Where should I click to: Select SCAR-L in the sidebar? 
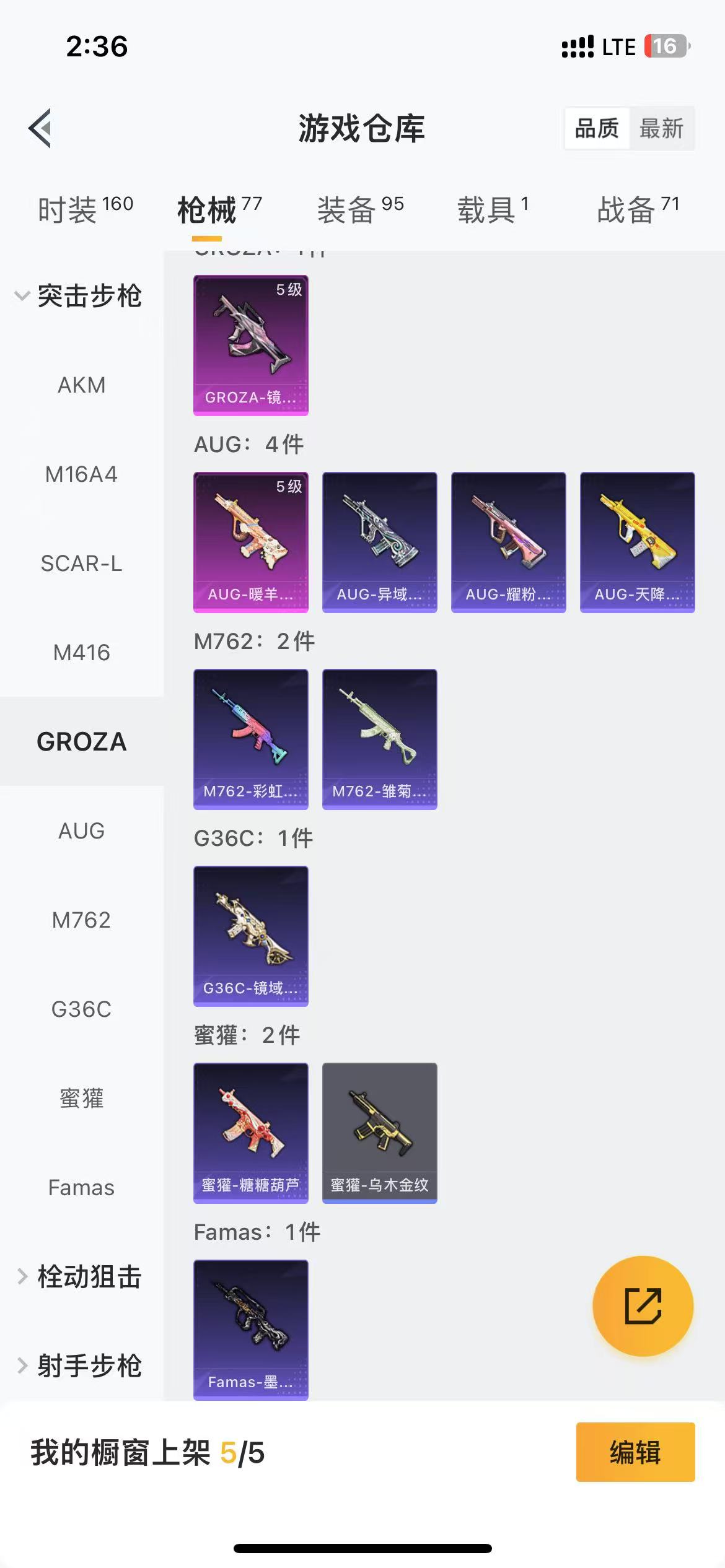click(81, 564)
